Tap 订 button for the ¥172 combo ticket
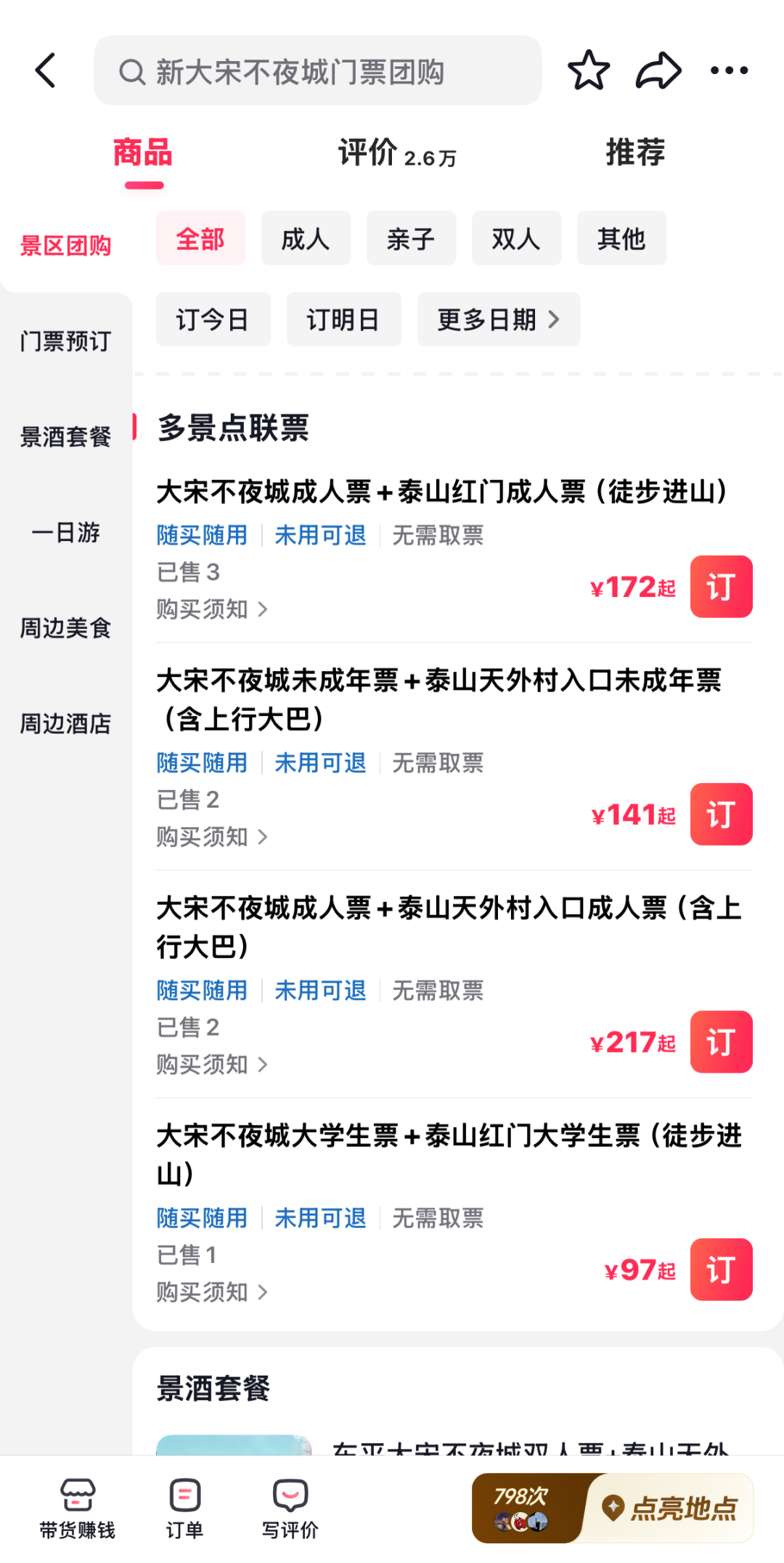Viewport: 784px width, 1563px height. coord(721,587)
